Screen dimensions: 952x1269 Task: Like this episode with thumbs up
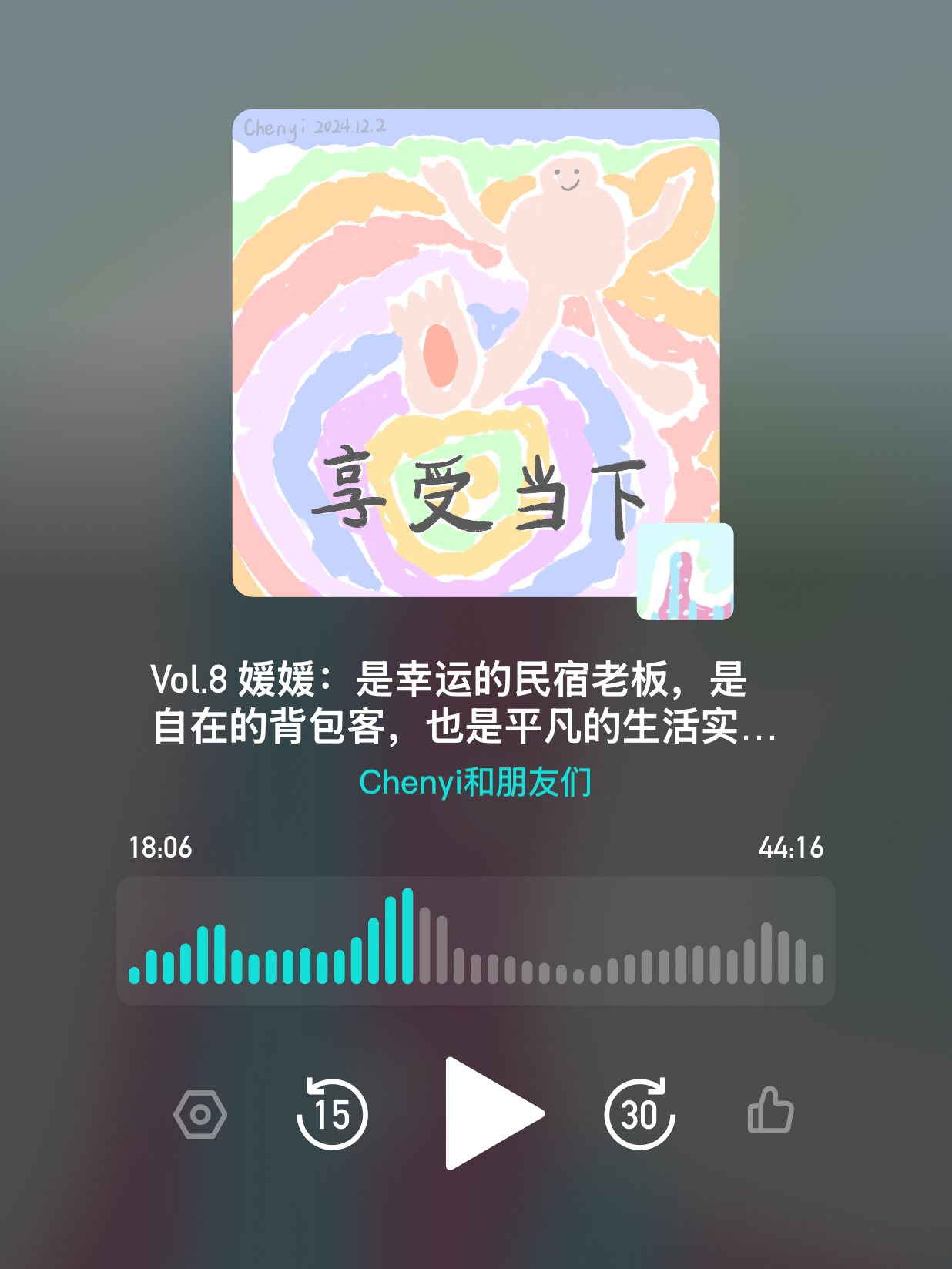pyautogui.click(x=770, y=1110)
